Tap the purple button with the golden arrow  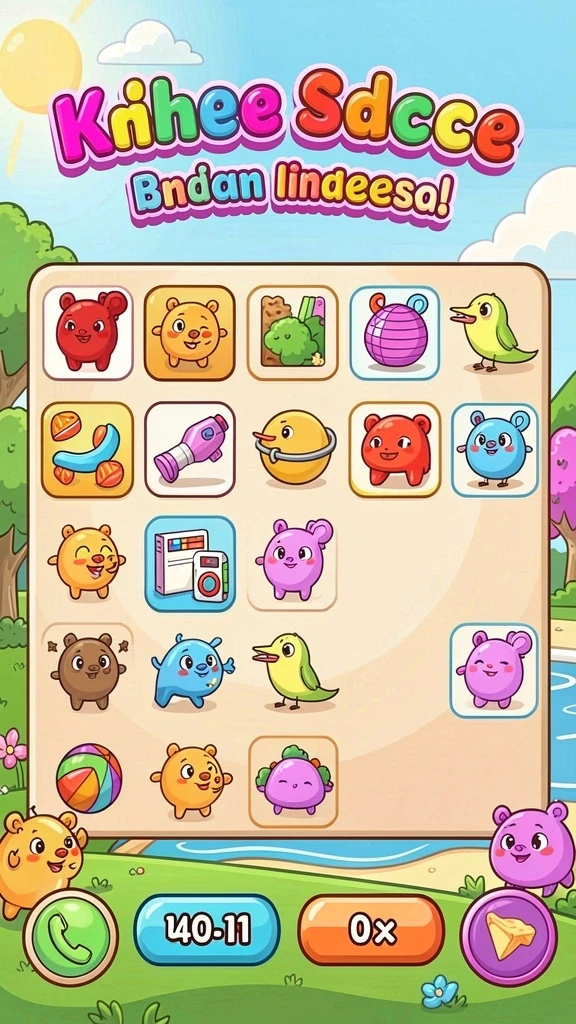click(509, 936)
